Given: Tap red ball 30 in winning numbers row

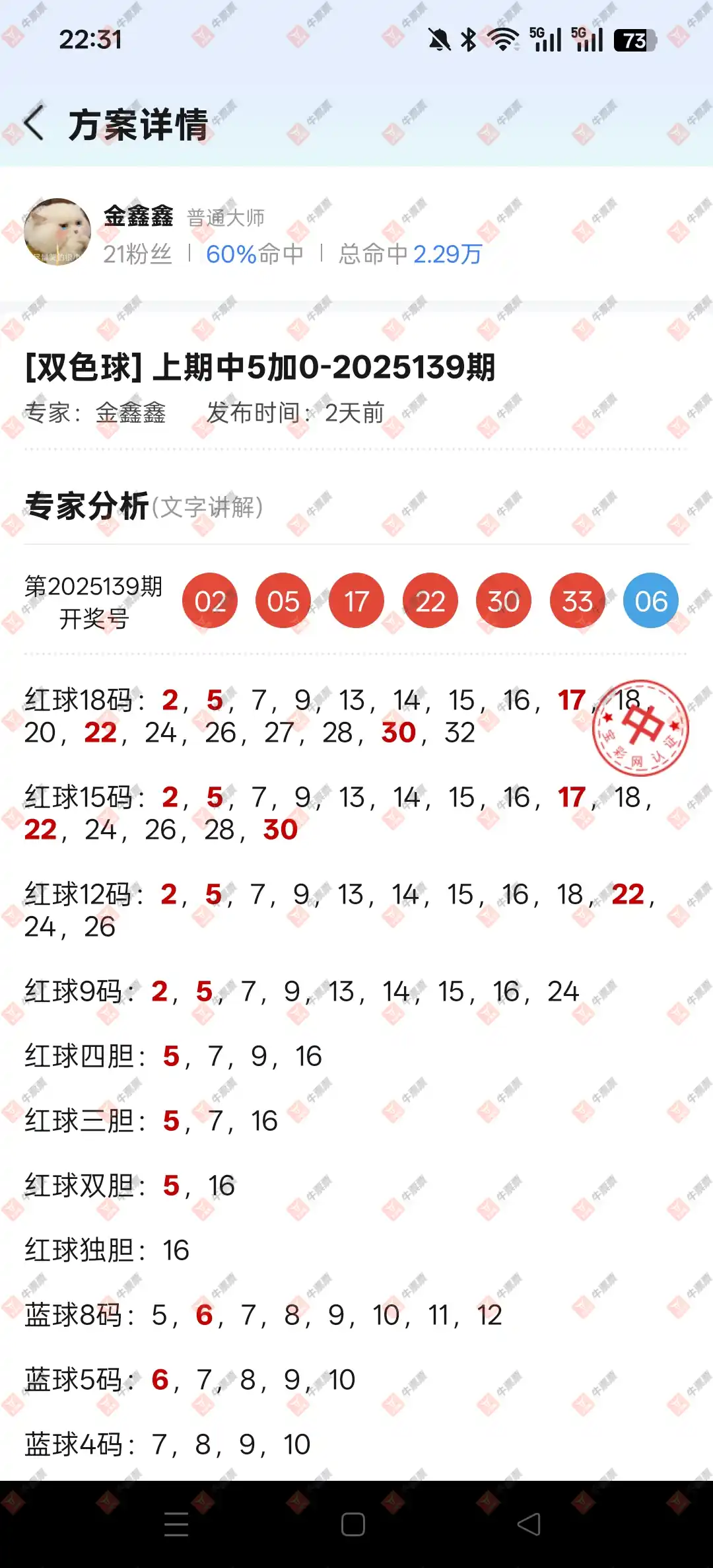Looking at the screenshot, I should (503, 600).
